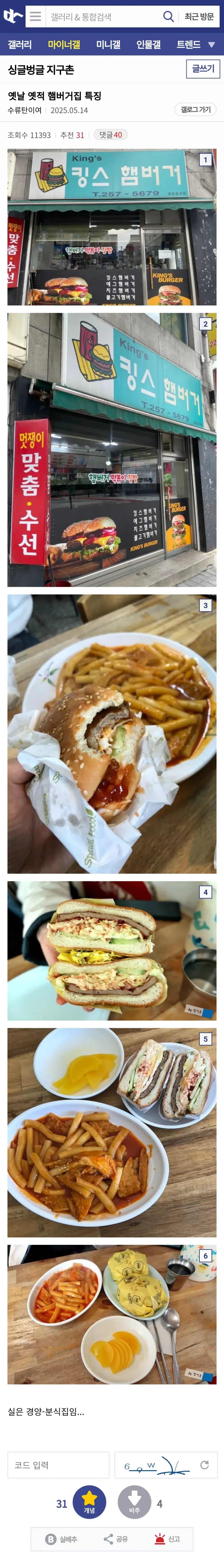The height and width of the screenshot is (1568, 224).
Task: Report the post with 신고
Action: pos(167,1539)
